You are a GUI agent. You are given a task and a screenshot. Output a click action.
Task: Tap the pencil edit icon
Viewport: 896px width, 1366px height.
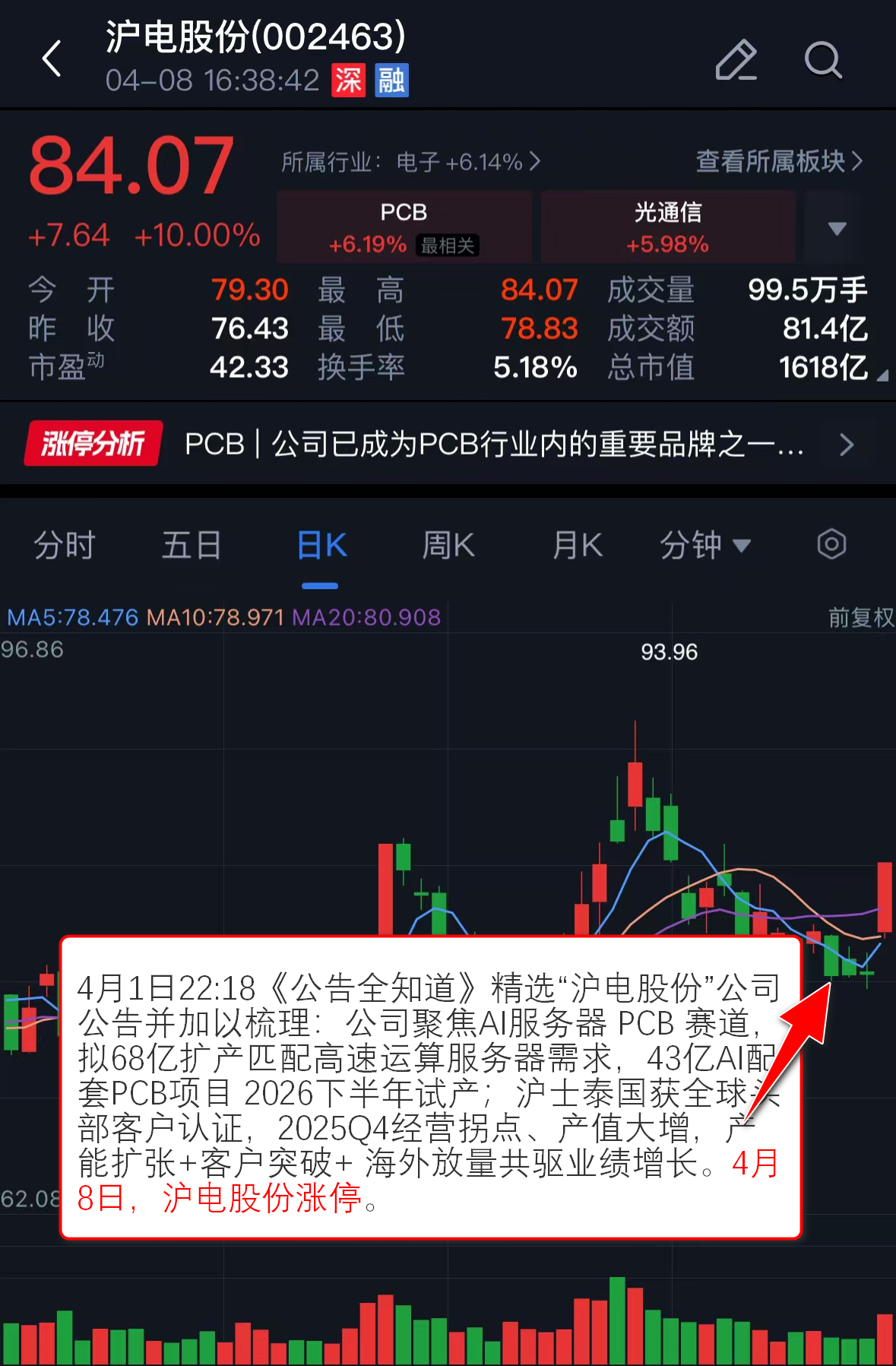coord(736,60)
